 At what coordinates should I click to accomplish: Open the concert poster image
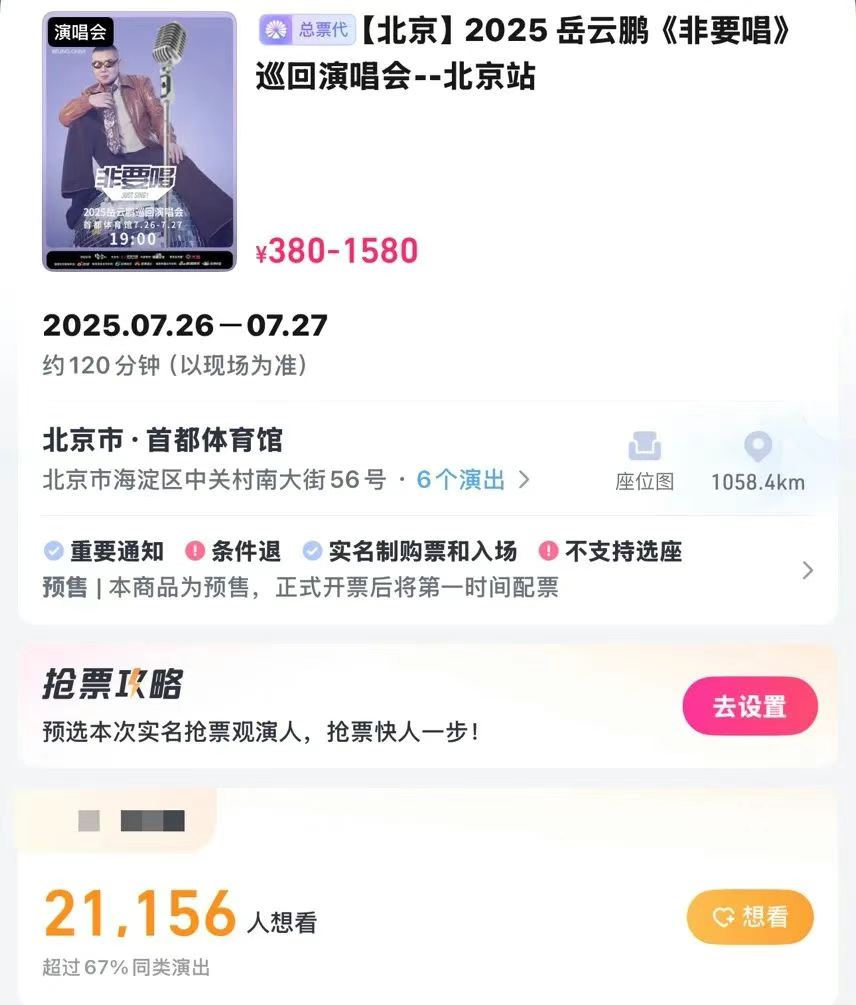click(140, 142)
